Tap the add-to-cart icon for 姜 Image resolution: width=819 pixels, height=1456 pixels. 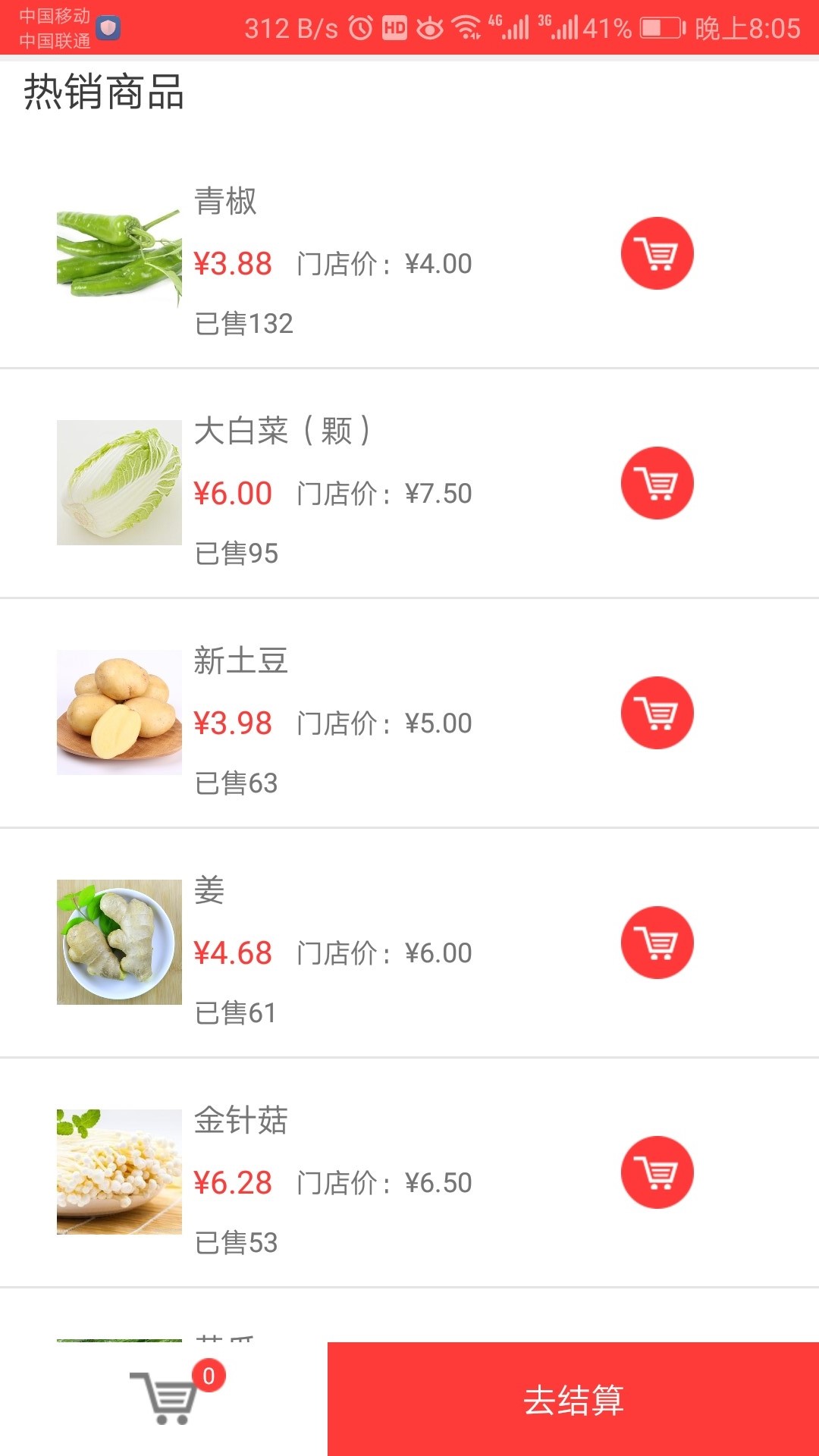coord(657,943)
